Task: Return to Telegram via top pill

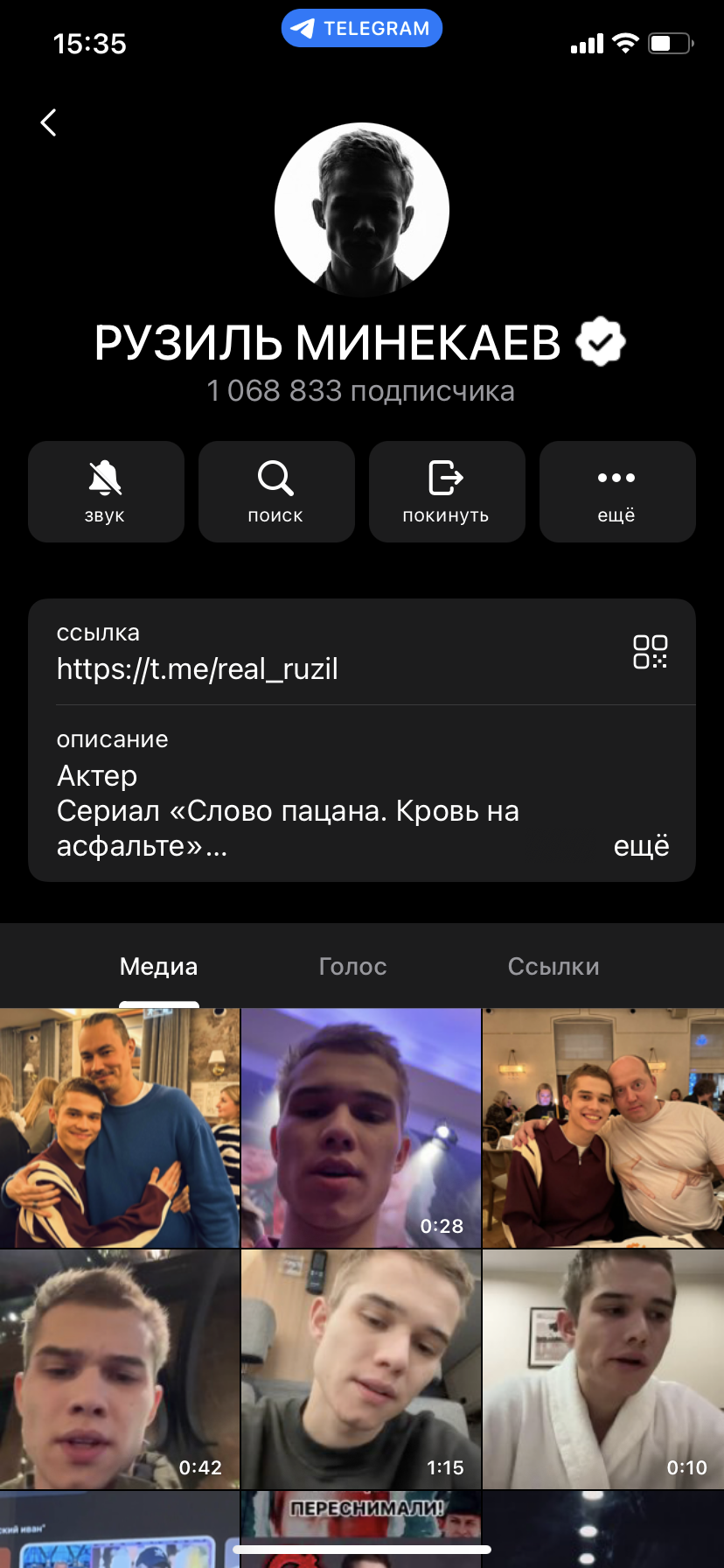Action: 362,28
